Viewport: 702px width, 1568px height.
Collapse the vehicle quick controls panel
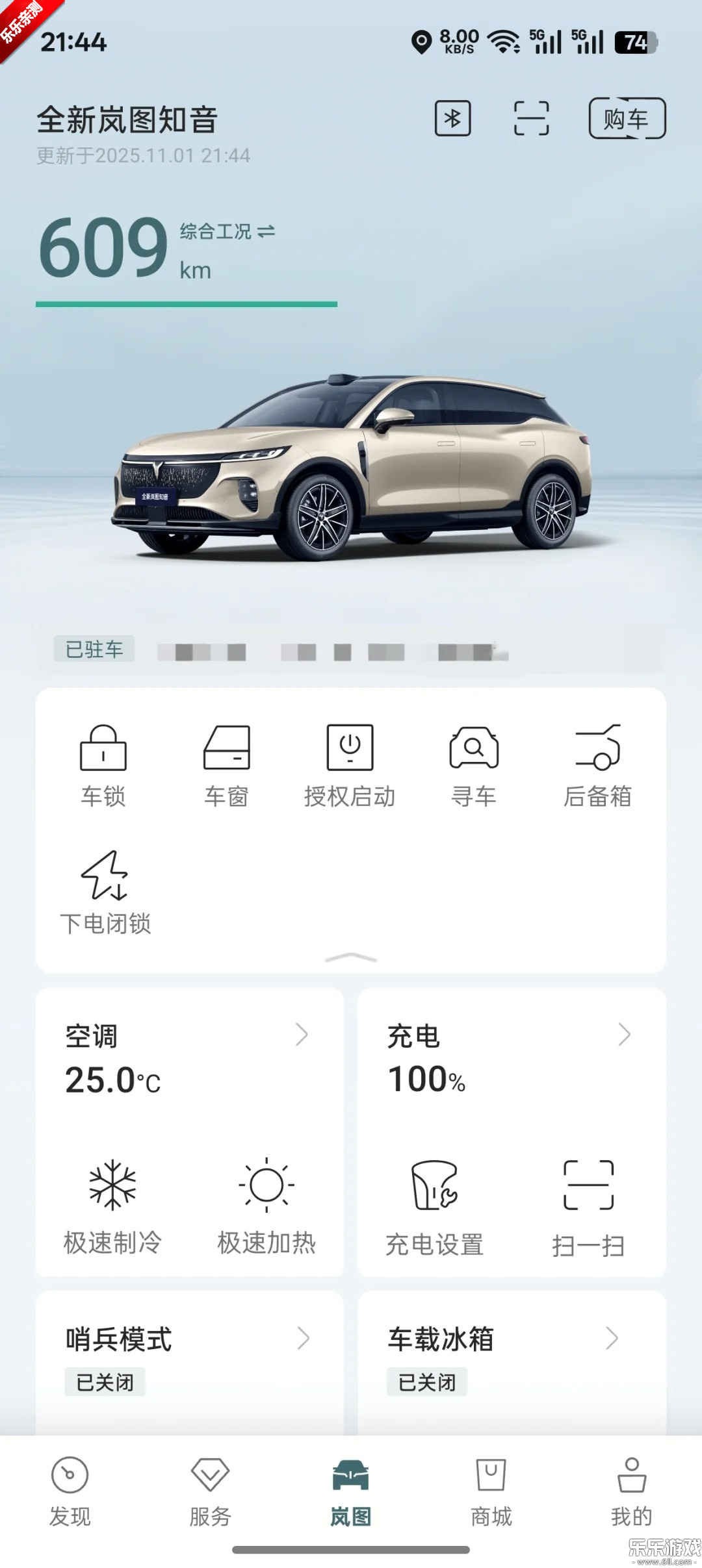351,955
